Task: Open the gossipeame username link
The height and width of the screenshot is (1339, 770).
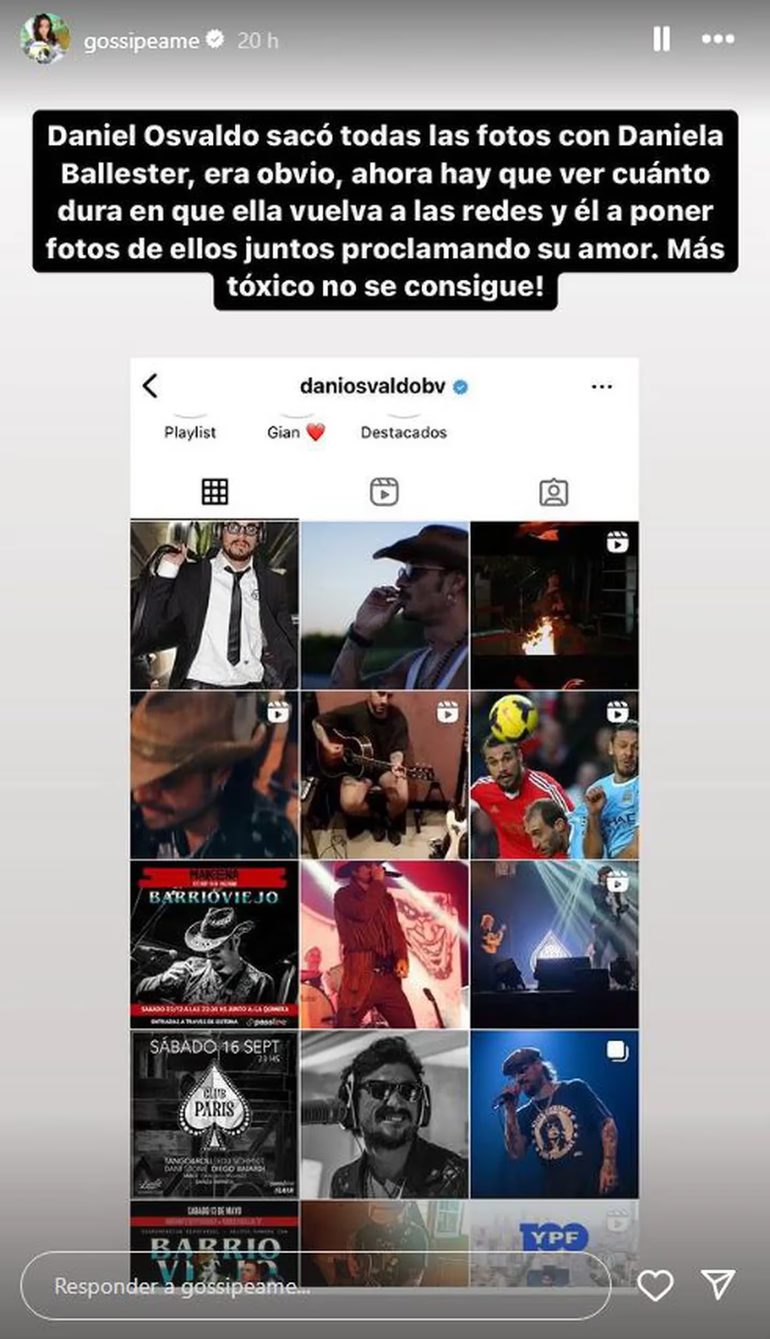Action: coord(141,41)
